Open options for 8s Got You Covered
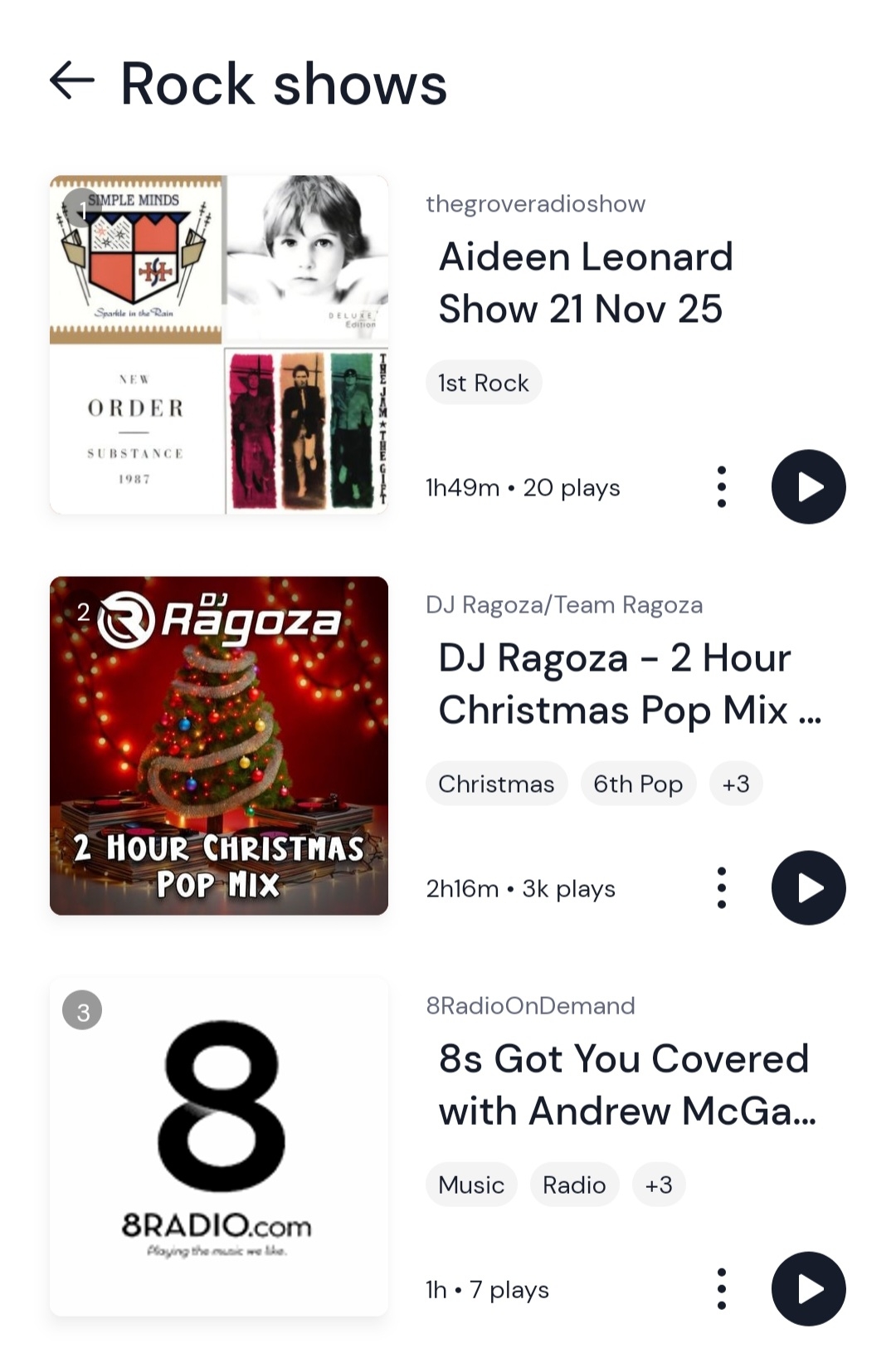 (x=722, y=1289)
